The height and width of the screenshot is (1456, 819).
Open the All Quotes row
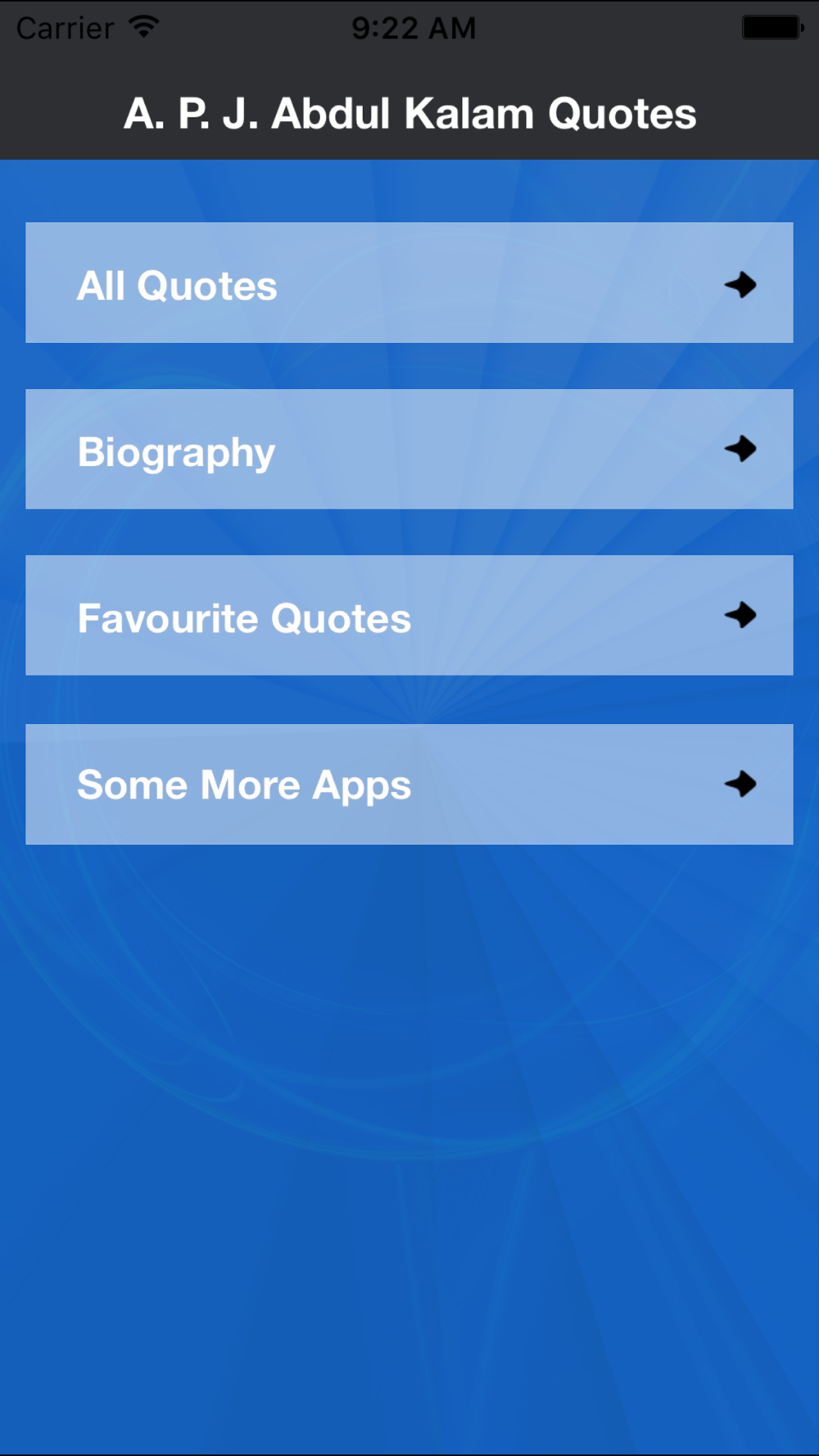tap(409, 283)
